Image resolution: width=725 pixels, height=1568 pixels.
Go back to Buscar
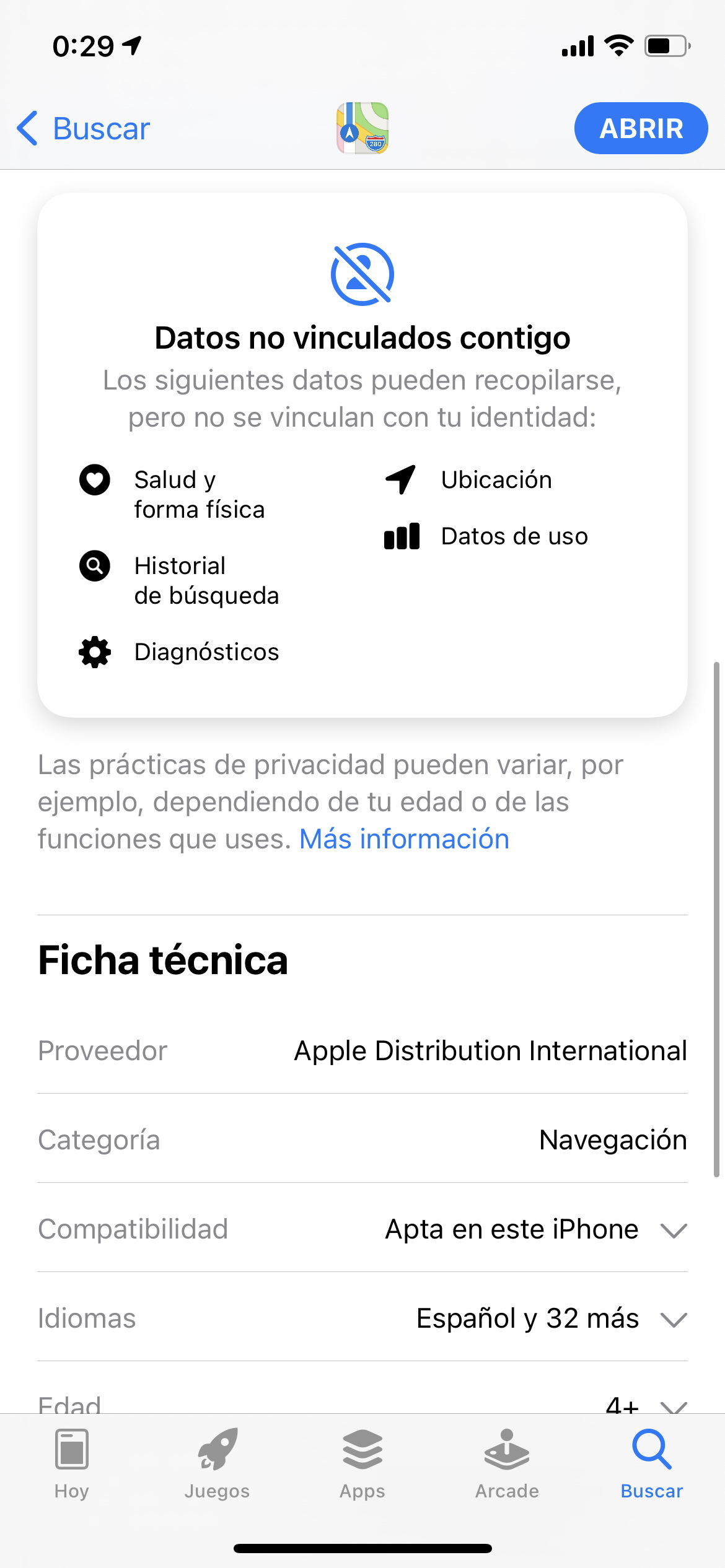click(x=83, y=129)
